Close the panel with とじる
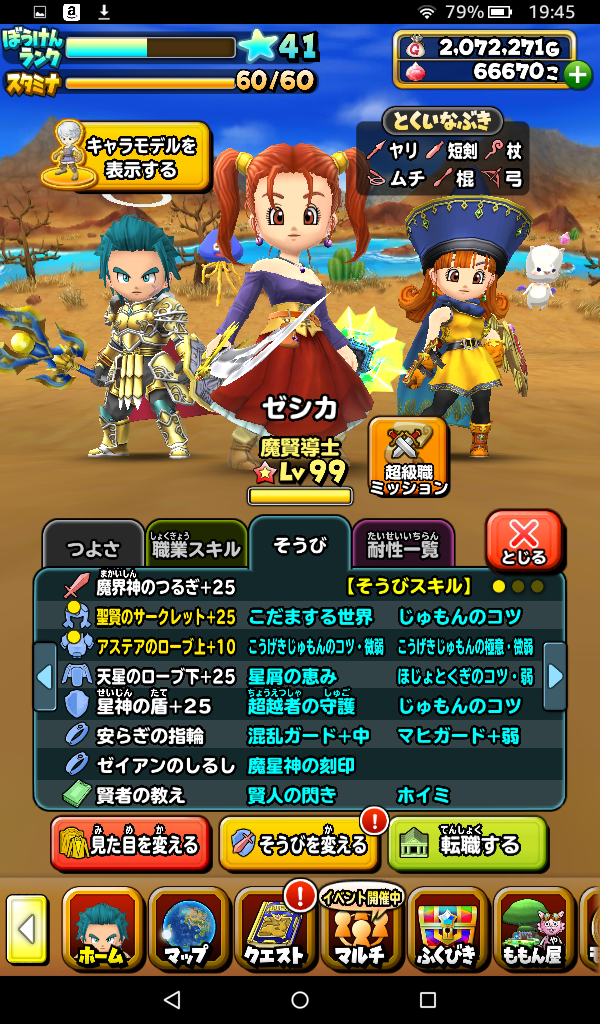The height and width of the screenshot is (1024, 600). coord(524,542)
